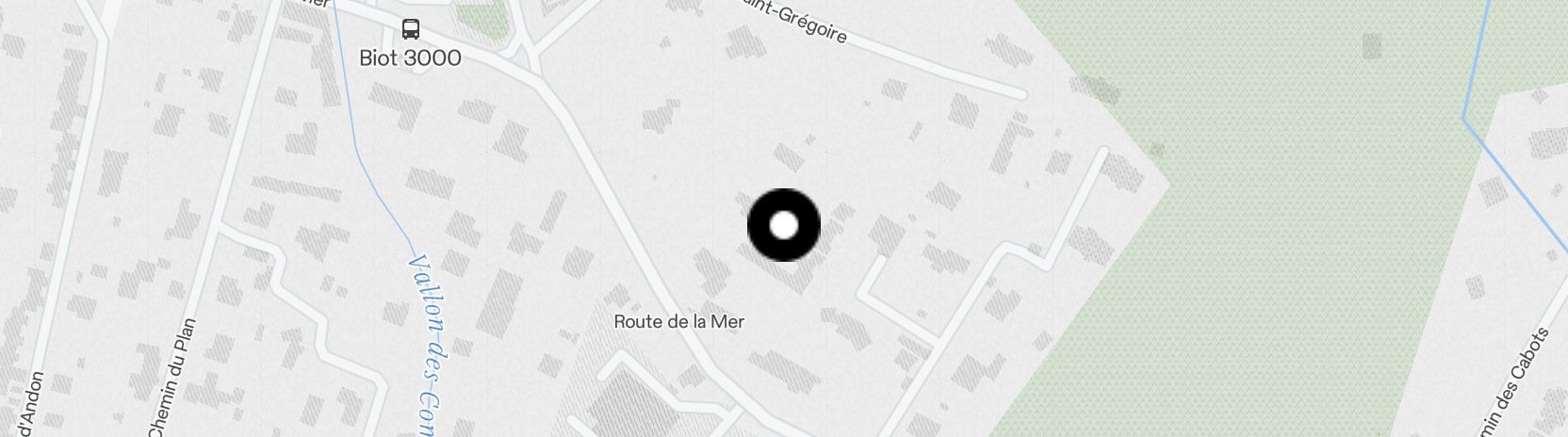The width and height of the screenshot is (1568, 437).
Task: Tap the black location pin marker
Action: tap(784, 226)
